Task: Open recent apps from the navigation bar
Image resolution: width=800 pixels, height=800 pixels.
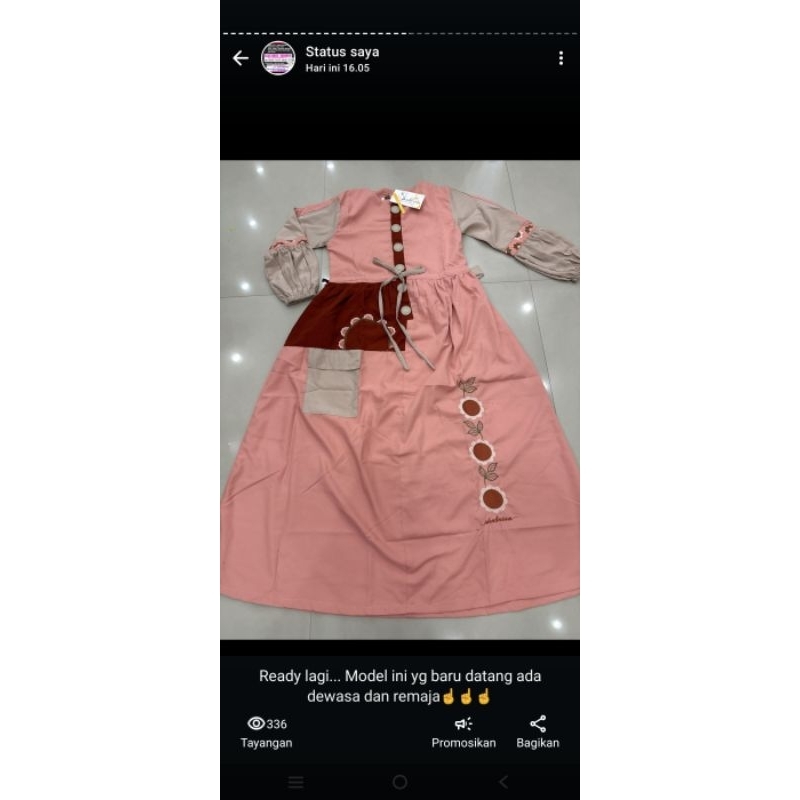Action: 296,782
